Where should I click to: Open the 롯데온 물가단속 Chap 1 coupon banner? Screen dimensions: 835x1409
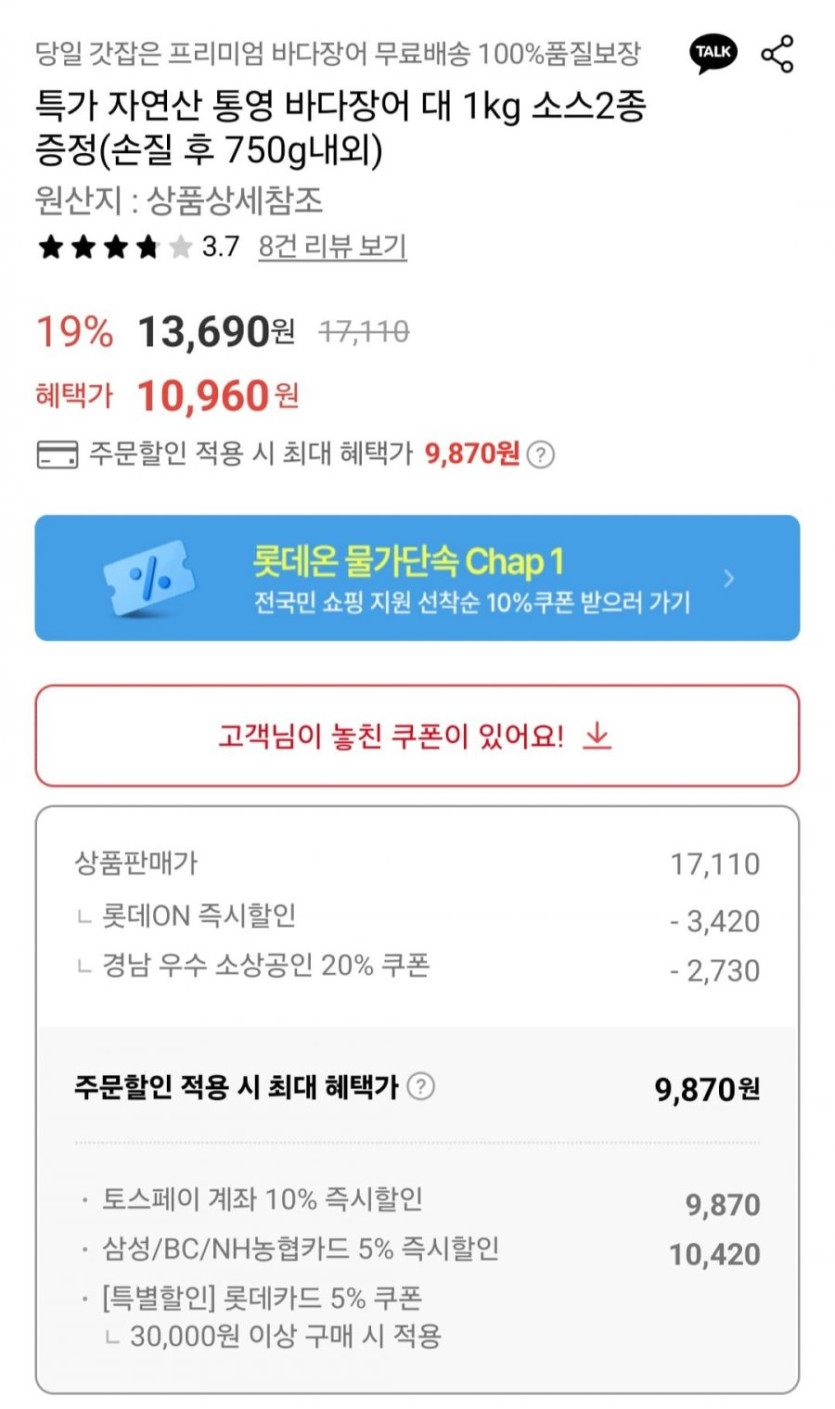click(x=417, y=578)
